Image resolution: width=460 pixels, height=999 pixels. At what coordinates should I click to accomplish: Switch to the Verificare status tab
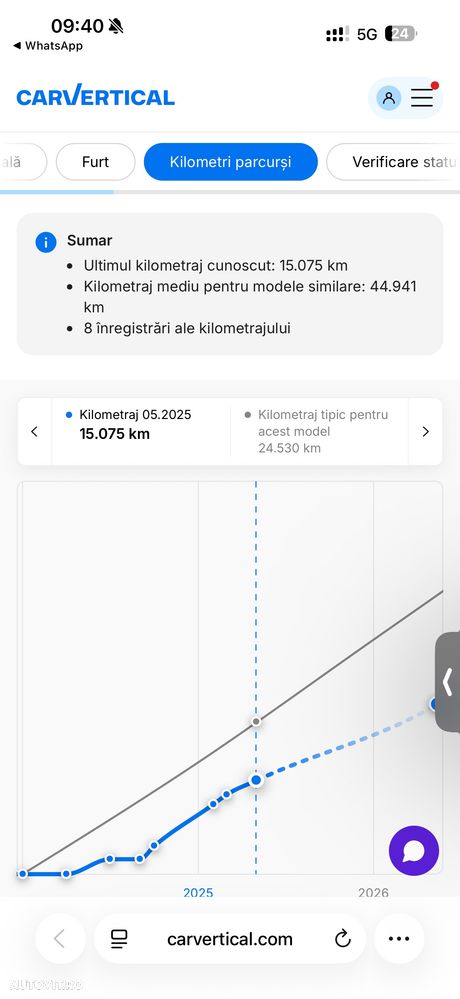(x=393, y=162)
